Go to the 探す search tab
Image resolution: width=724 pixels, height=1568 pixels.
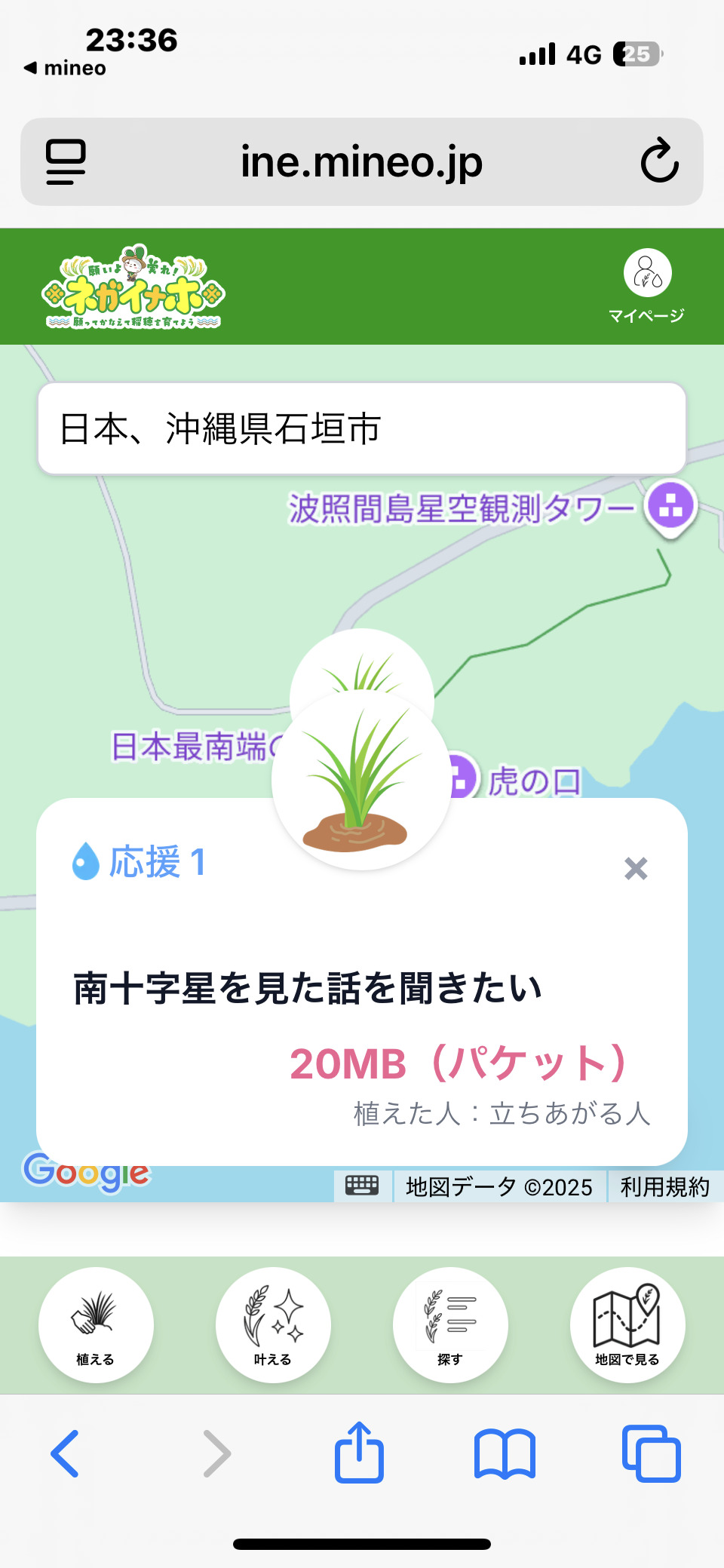click(450, 1324)
